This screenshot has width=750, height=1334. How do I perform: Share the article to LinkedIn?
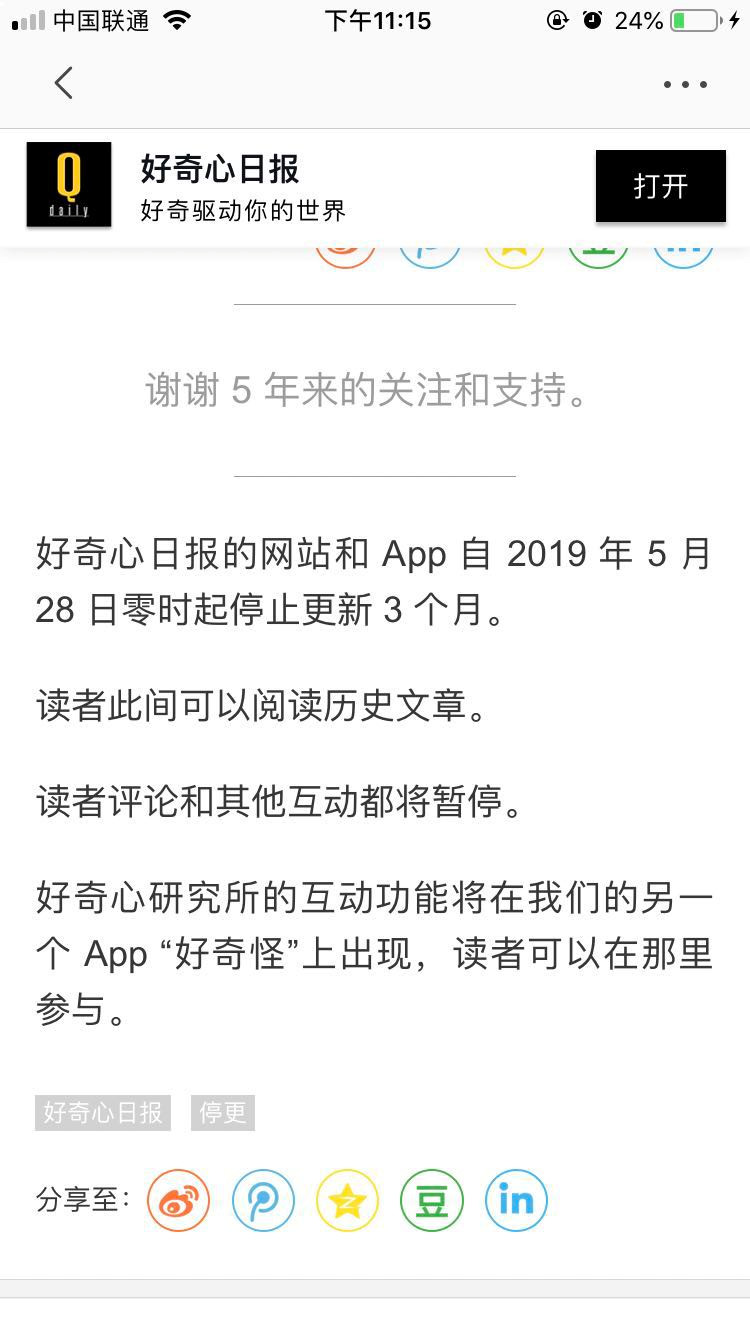[x=516, y=1200]
